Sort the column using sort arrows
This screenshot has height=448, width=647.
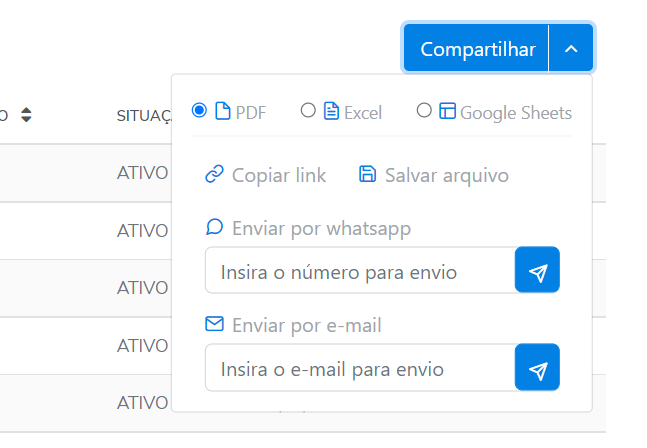coord(26,116)
